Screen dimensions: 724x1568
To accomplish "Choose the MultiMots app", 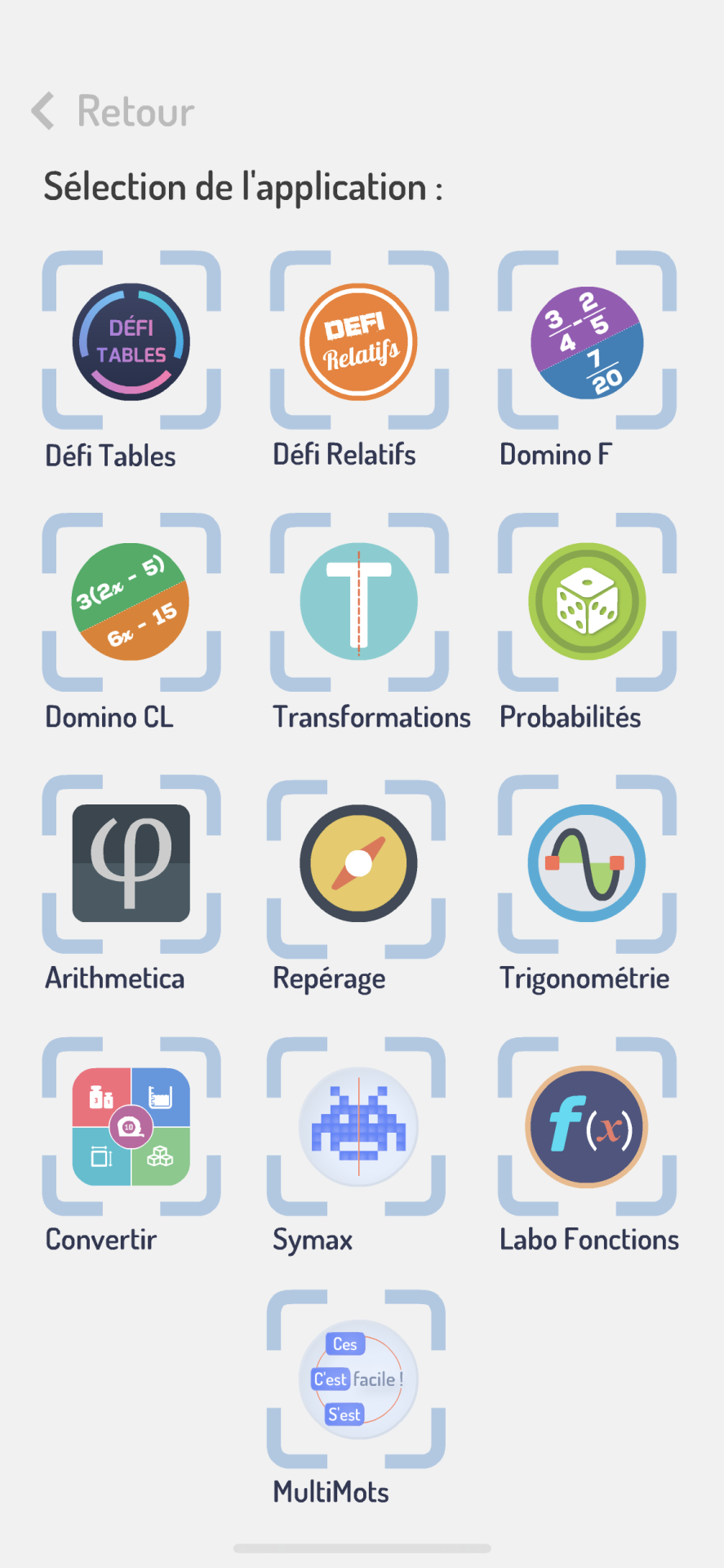I will (x=357, y=1379).
